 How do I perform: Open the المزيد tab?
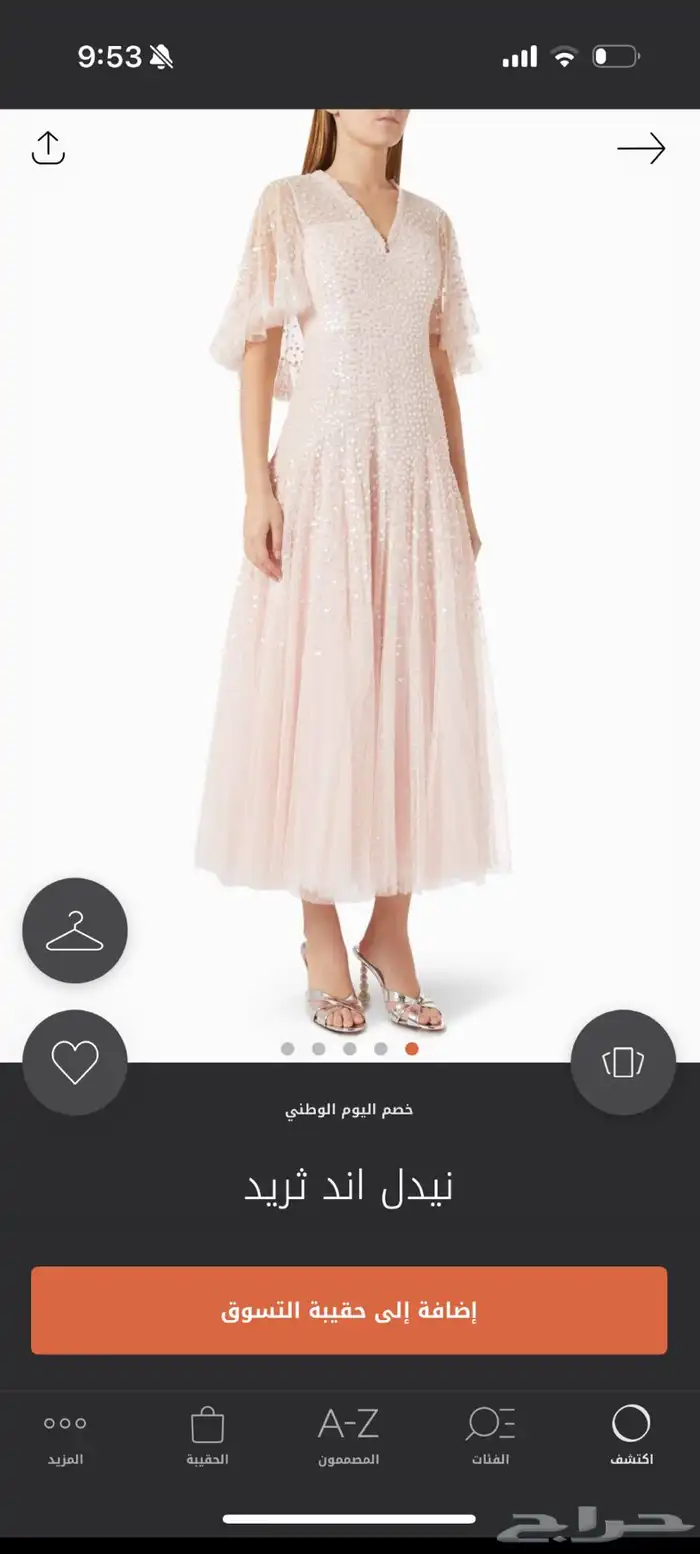coord(65,1435)
